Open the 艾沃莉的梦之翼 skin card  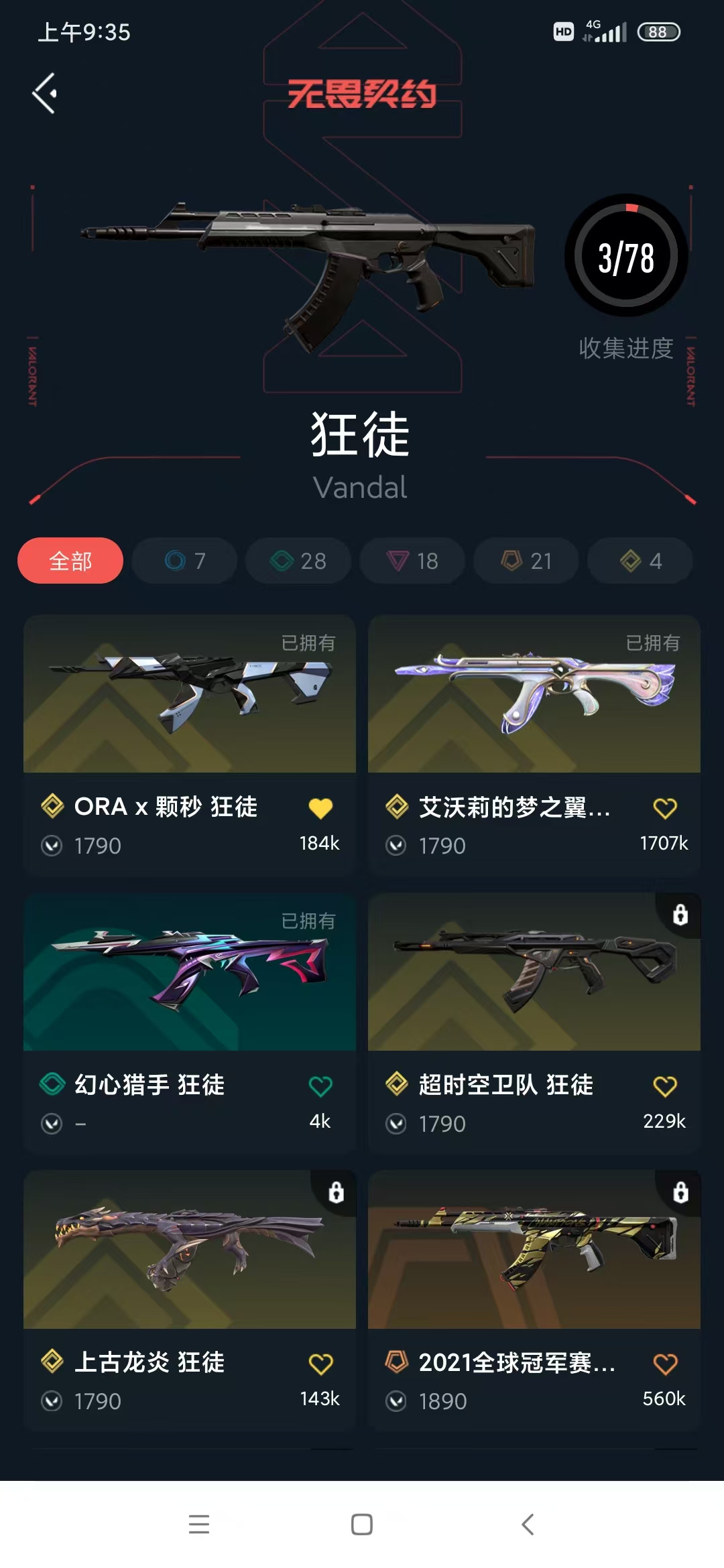click(x=534, y=744)
